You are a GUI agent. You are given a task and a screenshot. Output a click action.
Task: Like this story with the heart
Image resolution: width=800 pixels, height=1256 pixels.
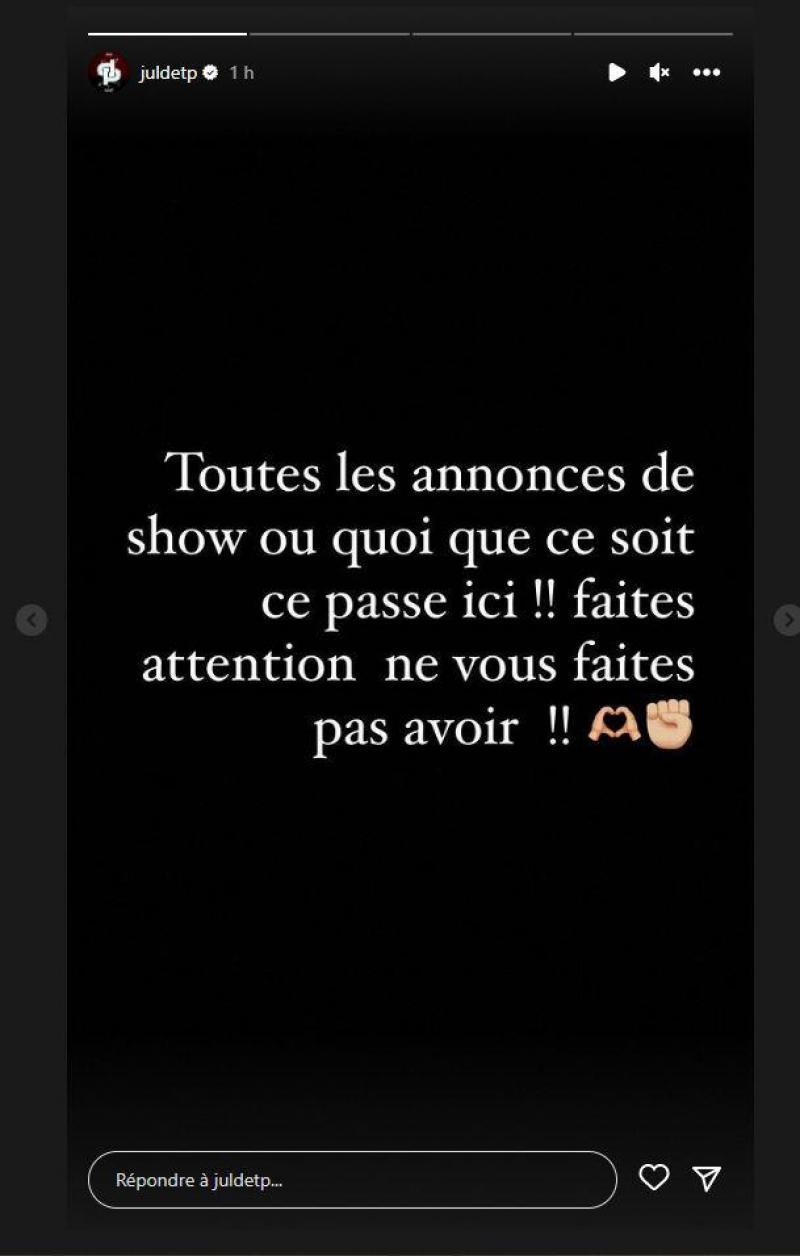(x=654, y=1178)
